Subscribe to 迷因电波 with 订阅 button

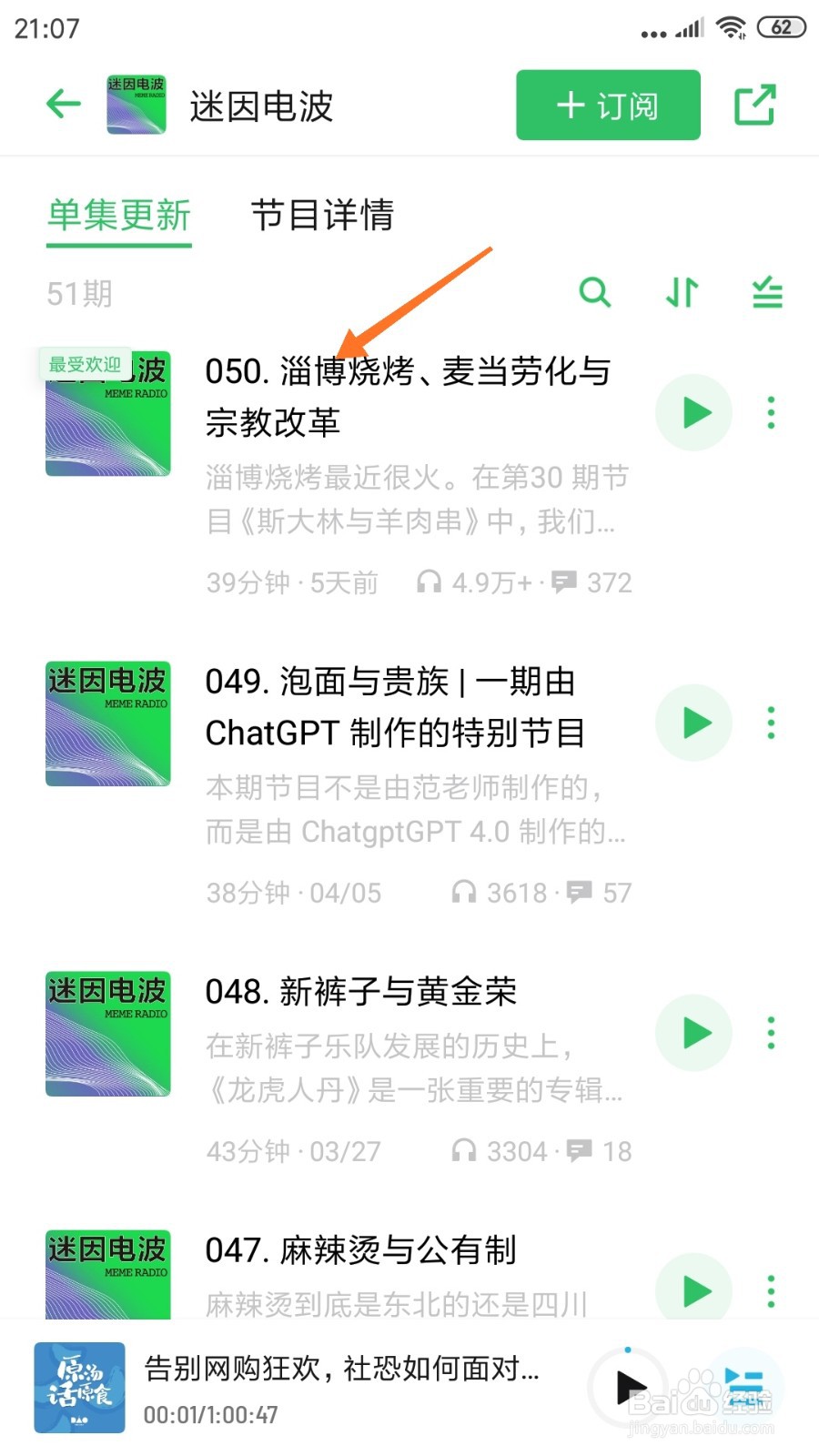tap(608, 106)
